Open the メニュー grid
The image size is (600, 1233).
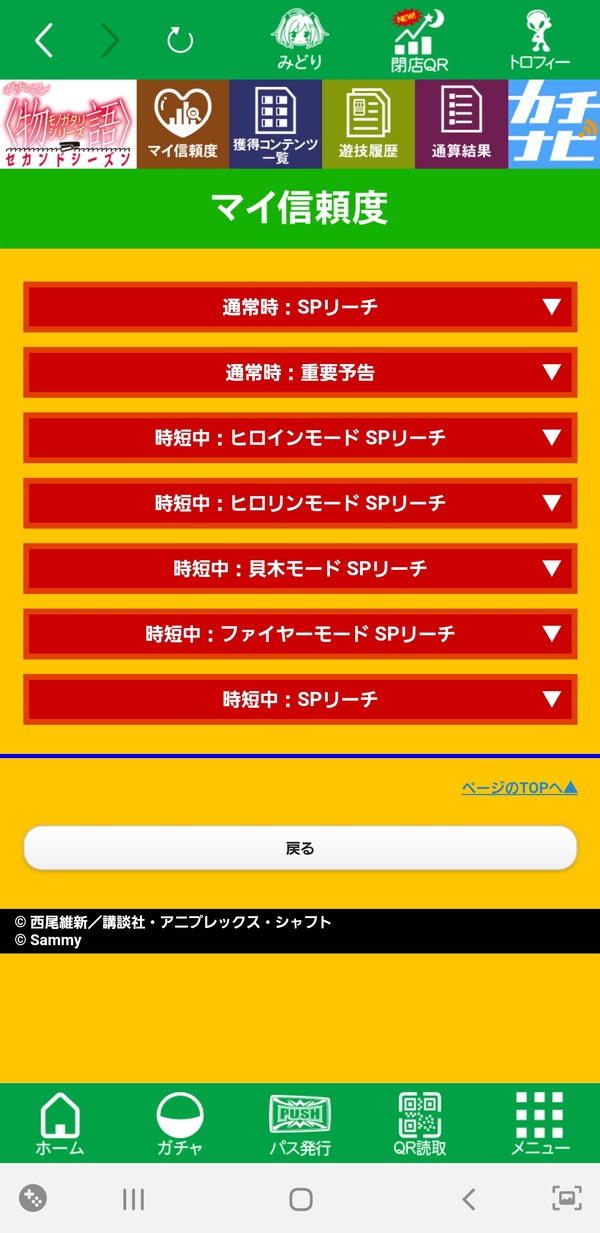click(x=540, y=1123)
